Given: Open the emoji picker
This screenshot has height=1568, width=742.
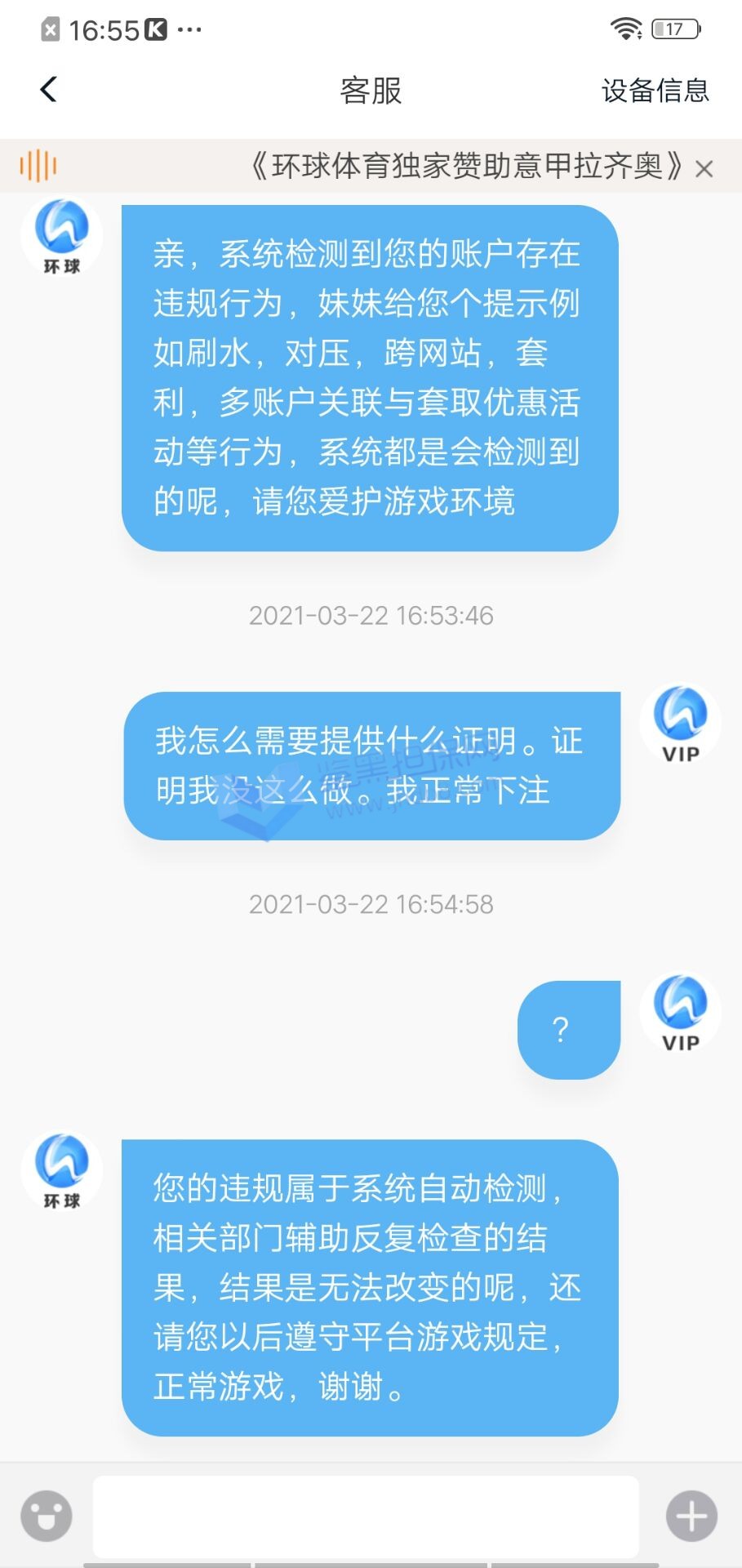Looking at the screenshot, I should pos(47,1516).
